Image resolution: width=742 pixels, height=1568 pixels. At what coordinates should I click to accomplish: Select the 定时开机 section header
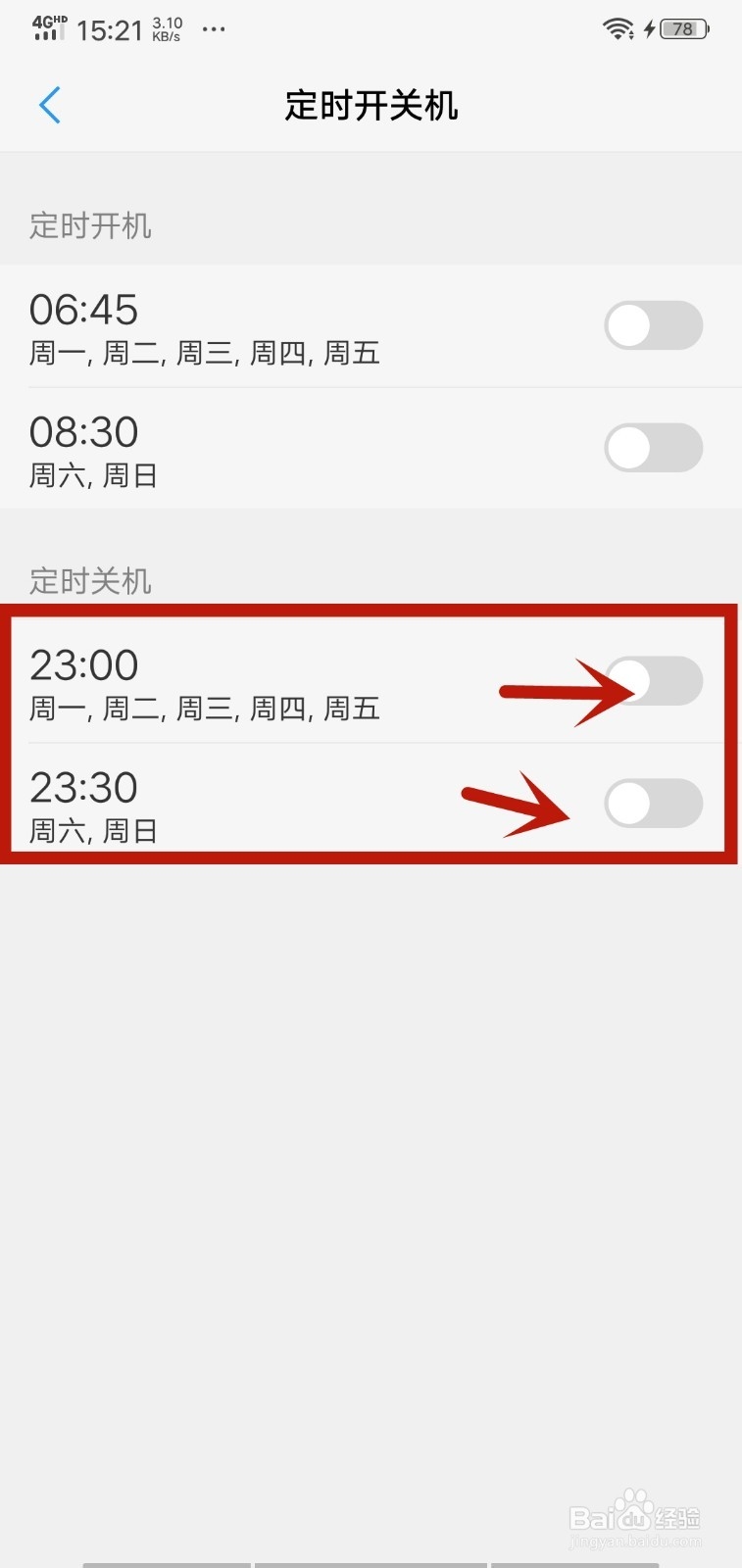89,226
